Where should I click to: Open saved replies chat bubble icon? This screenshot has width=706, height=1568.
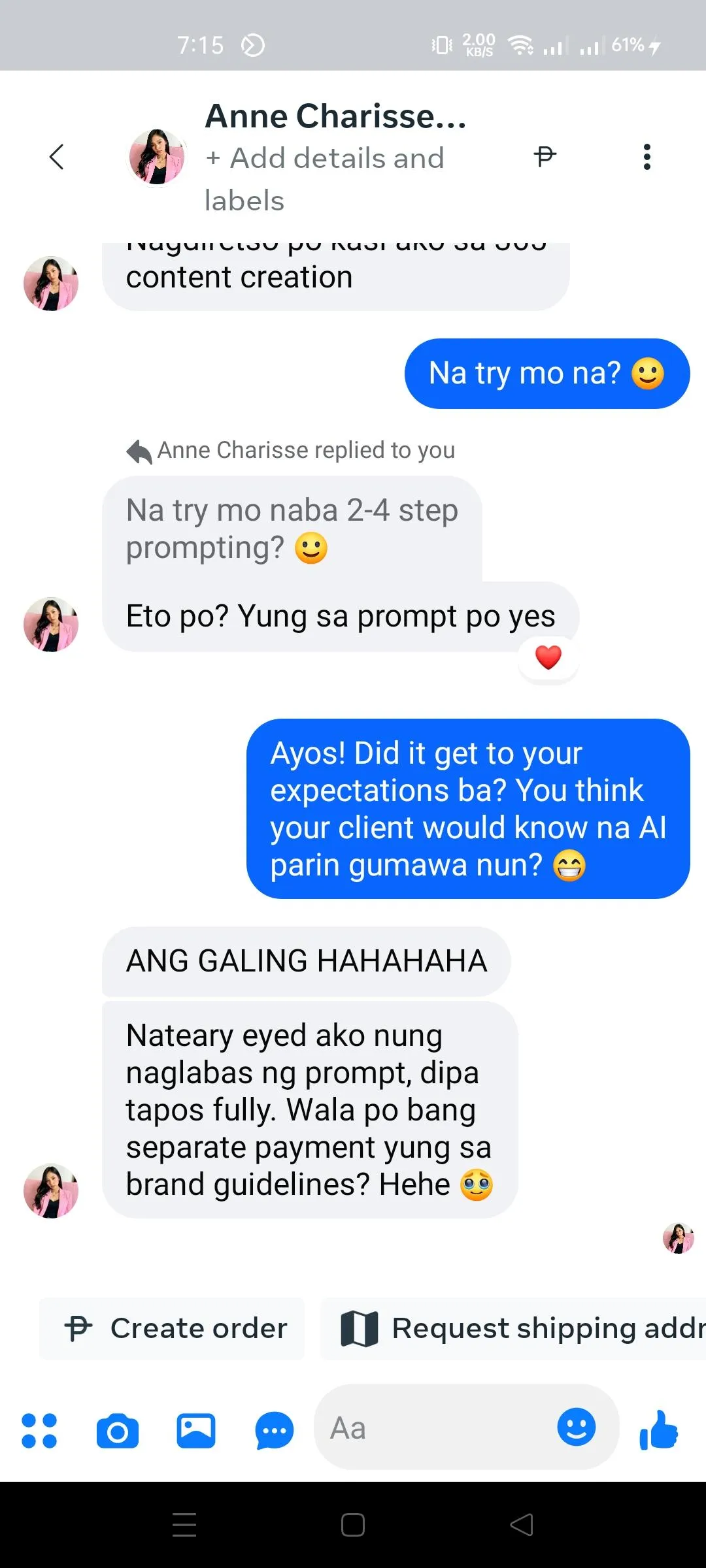274,1431
